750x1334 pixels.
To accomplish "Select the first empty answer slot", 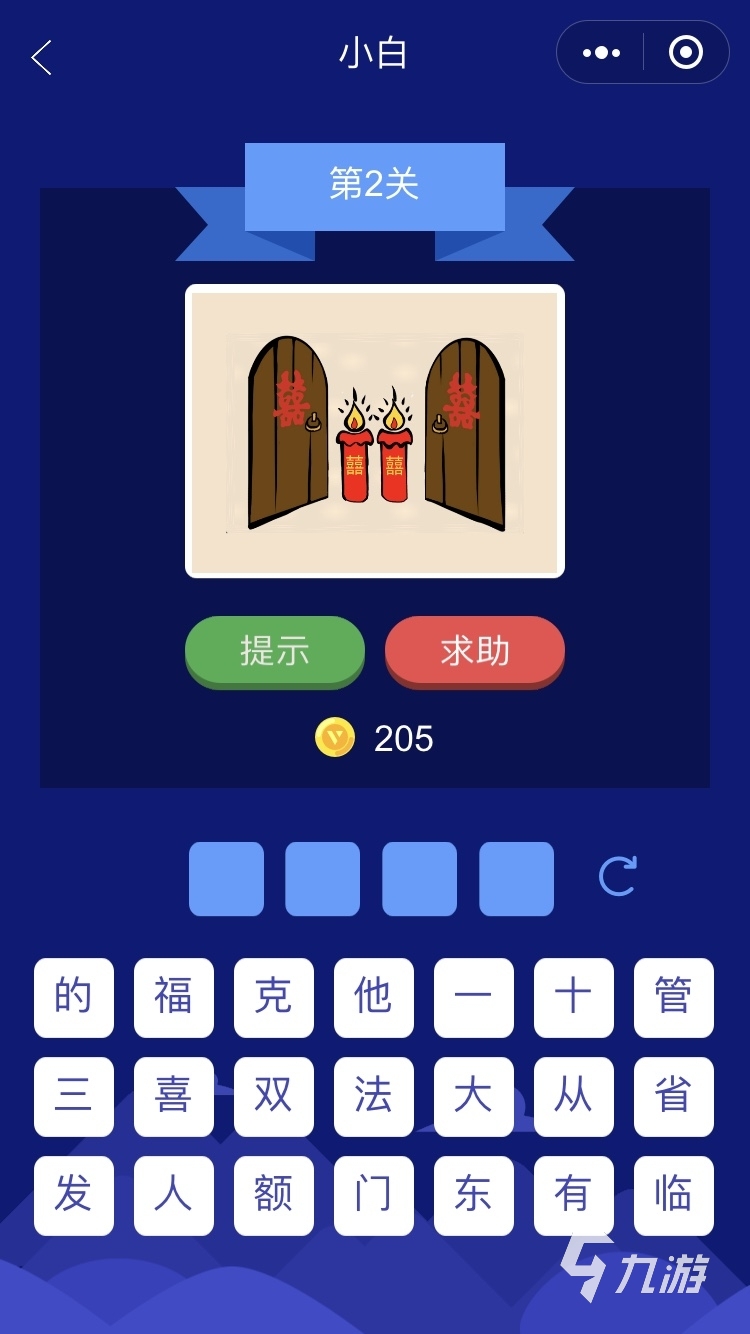I will [226, 879].
